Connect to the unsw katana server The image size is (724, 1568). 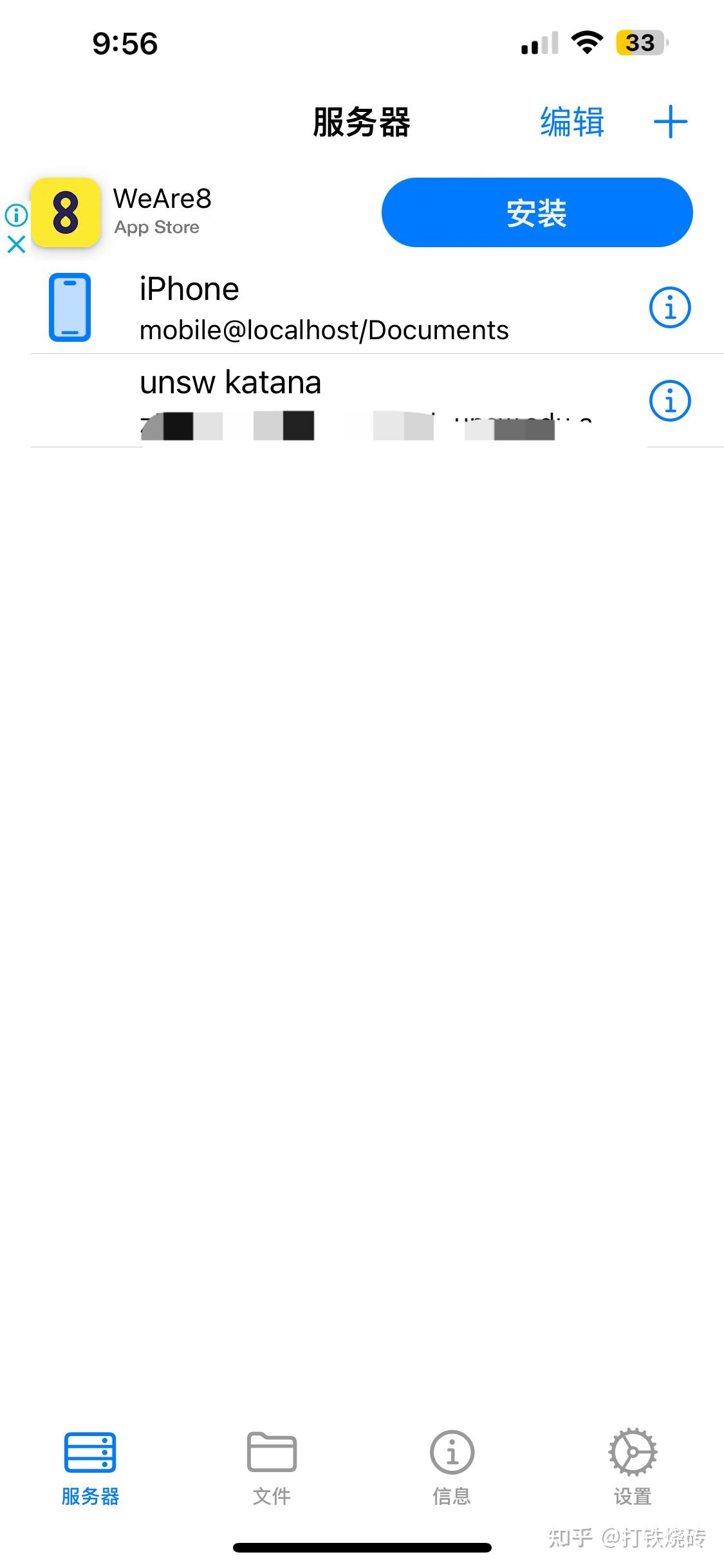(x=322, y=399)
